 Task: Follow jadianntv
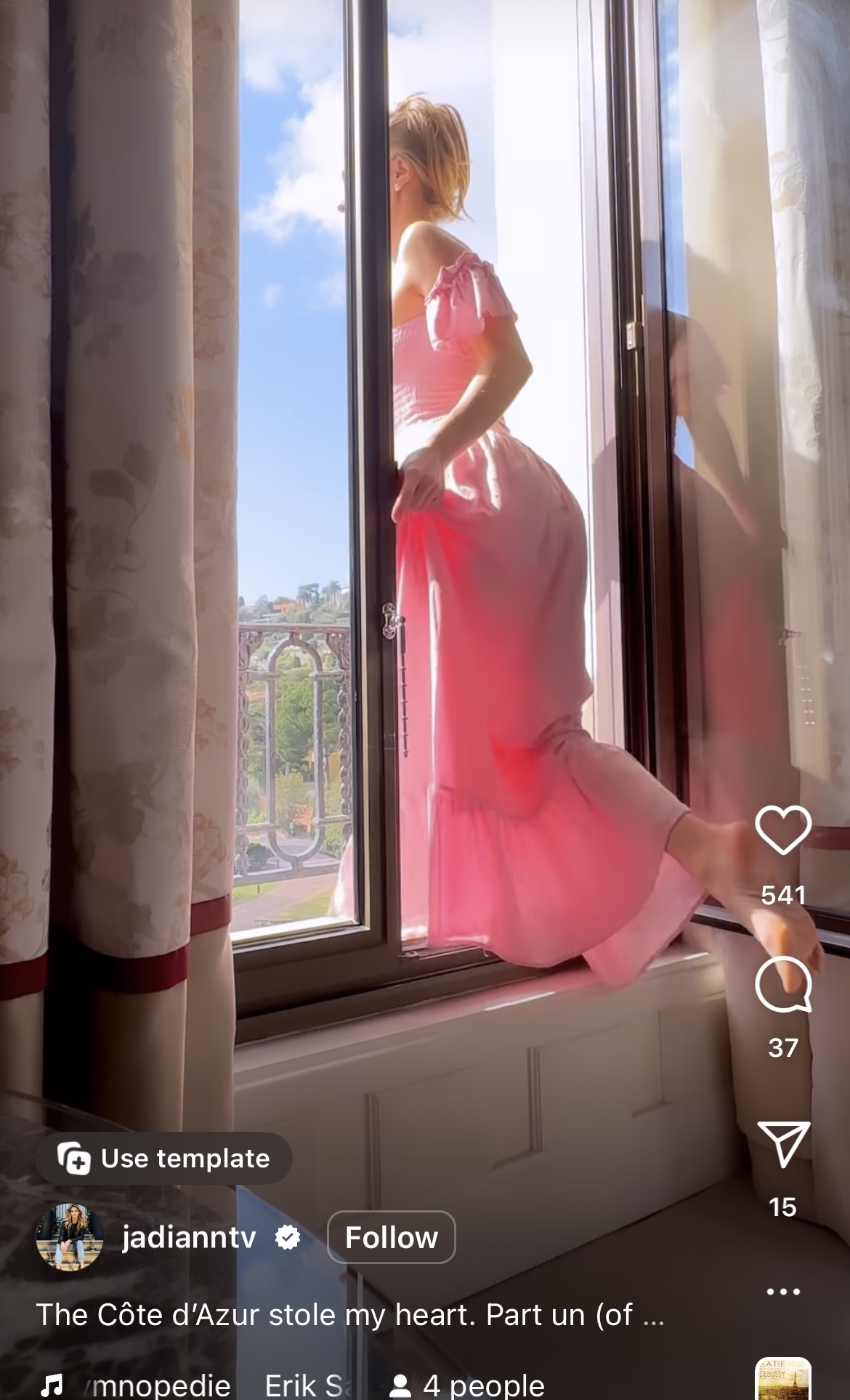pyautogui.click(x=391, y=1237)
